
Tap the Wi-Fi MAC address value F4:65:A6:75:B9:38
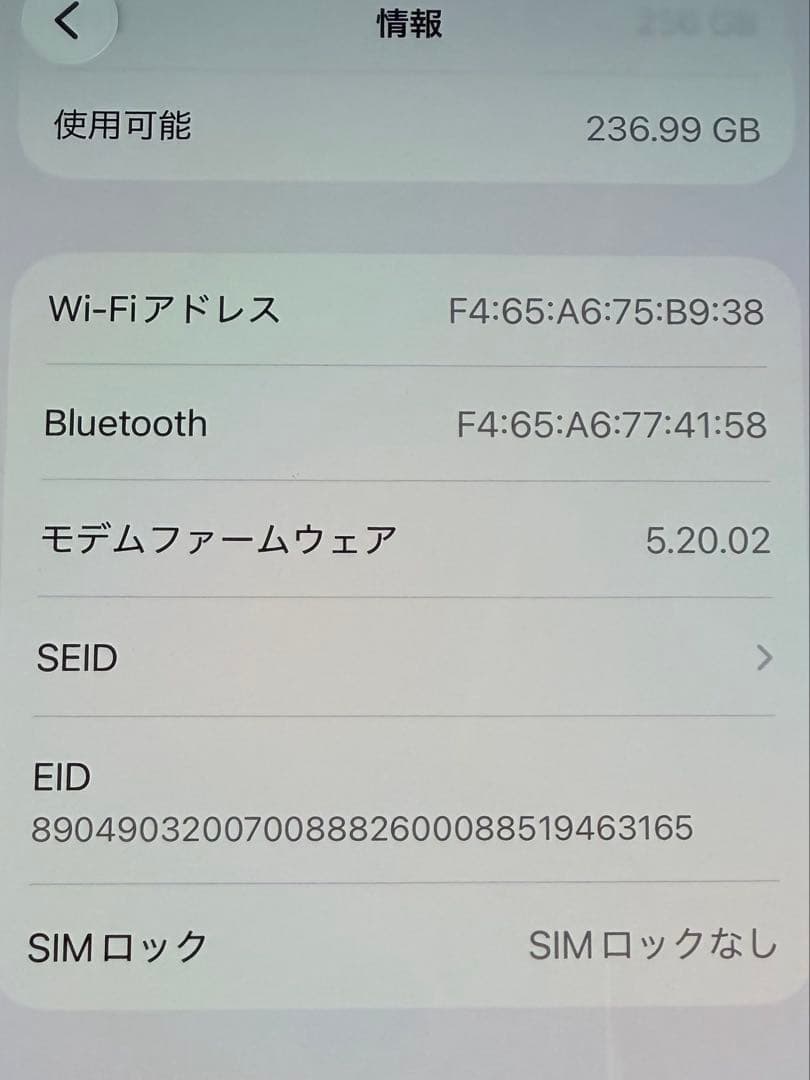[x=612, y=310]
